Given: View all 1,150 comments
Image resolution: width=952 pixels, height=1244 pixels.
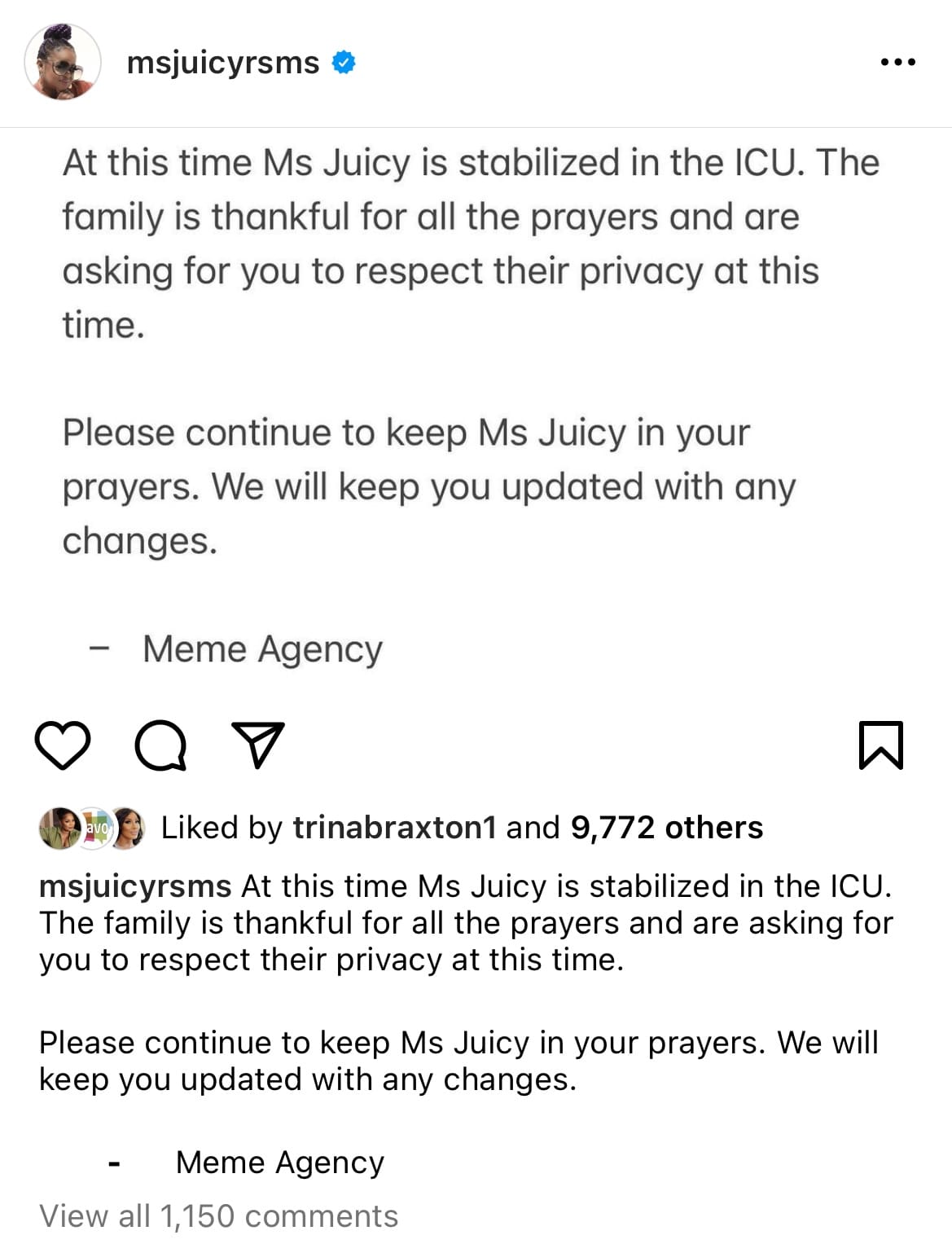Looking at the screenshot, I should 219,1215.
